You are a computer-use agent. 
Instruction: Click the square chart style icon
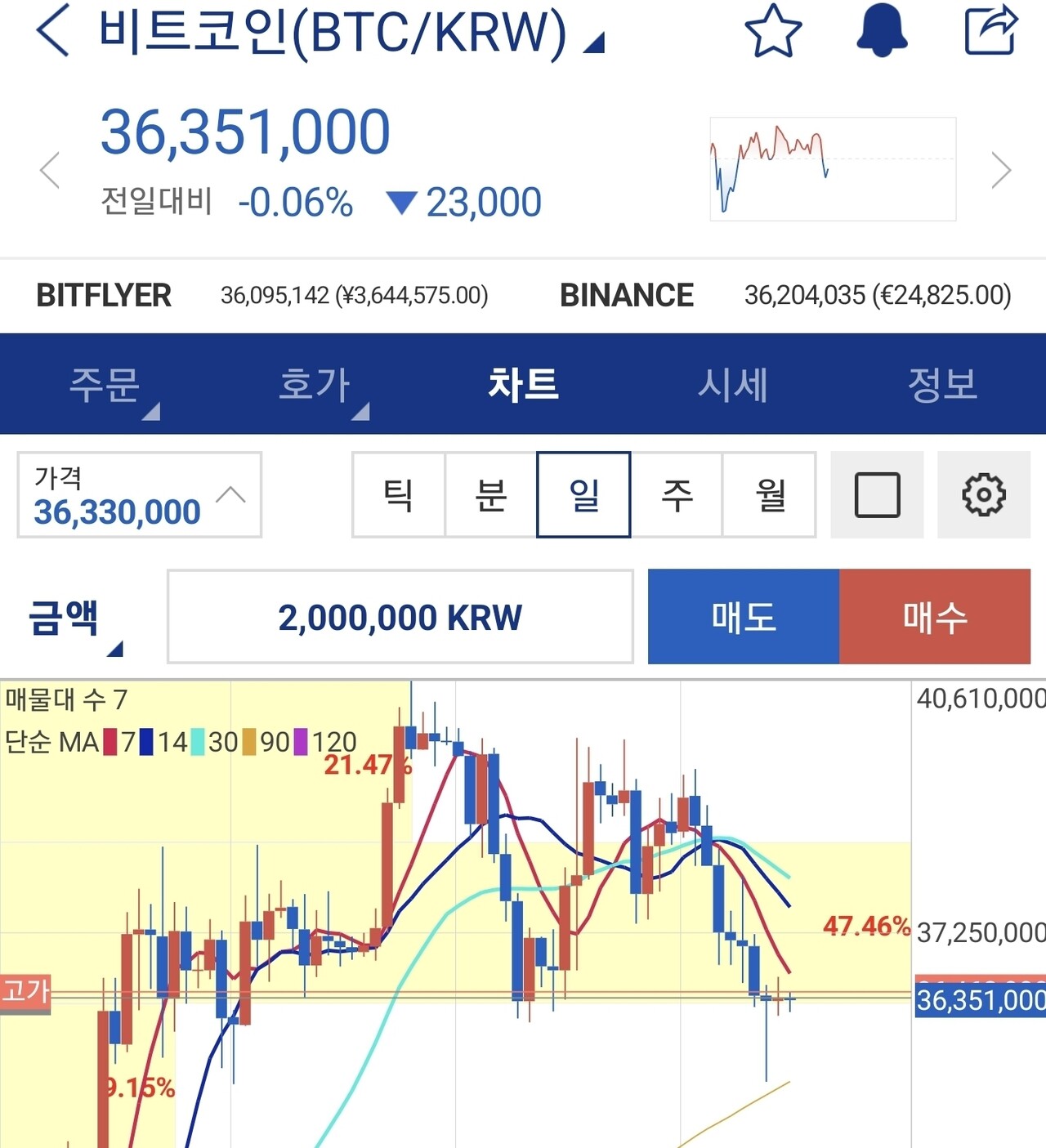tap(877, 494)
